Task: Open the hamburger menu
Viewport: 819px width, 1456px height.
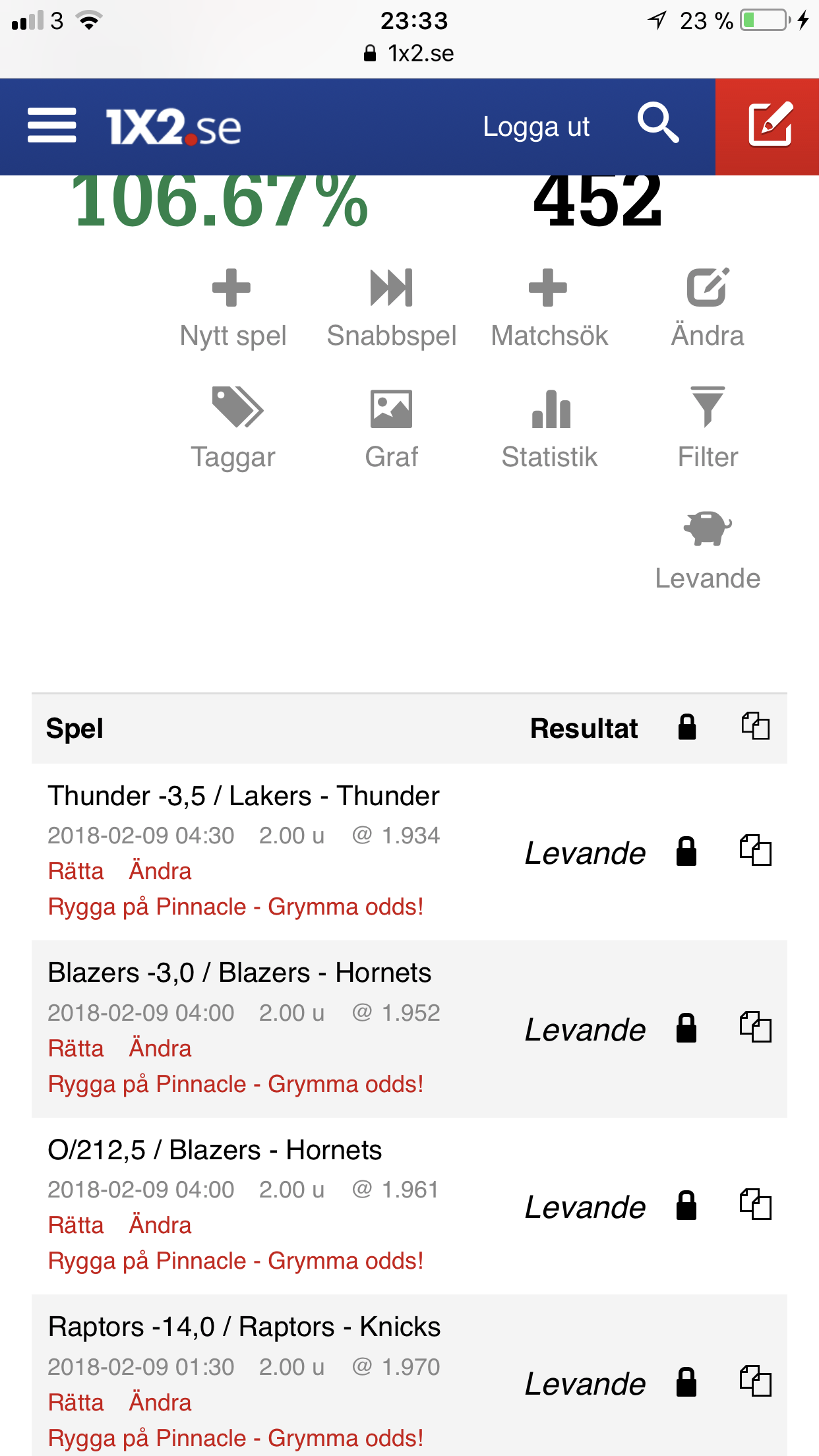Action: point(51,126)
